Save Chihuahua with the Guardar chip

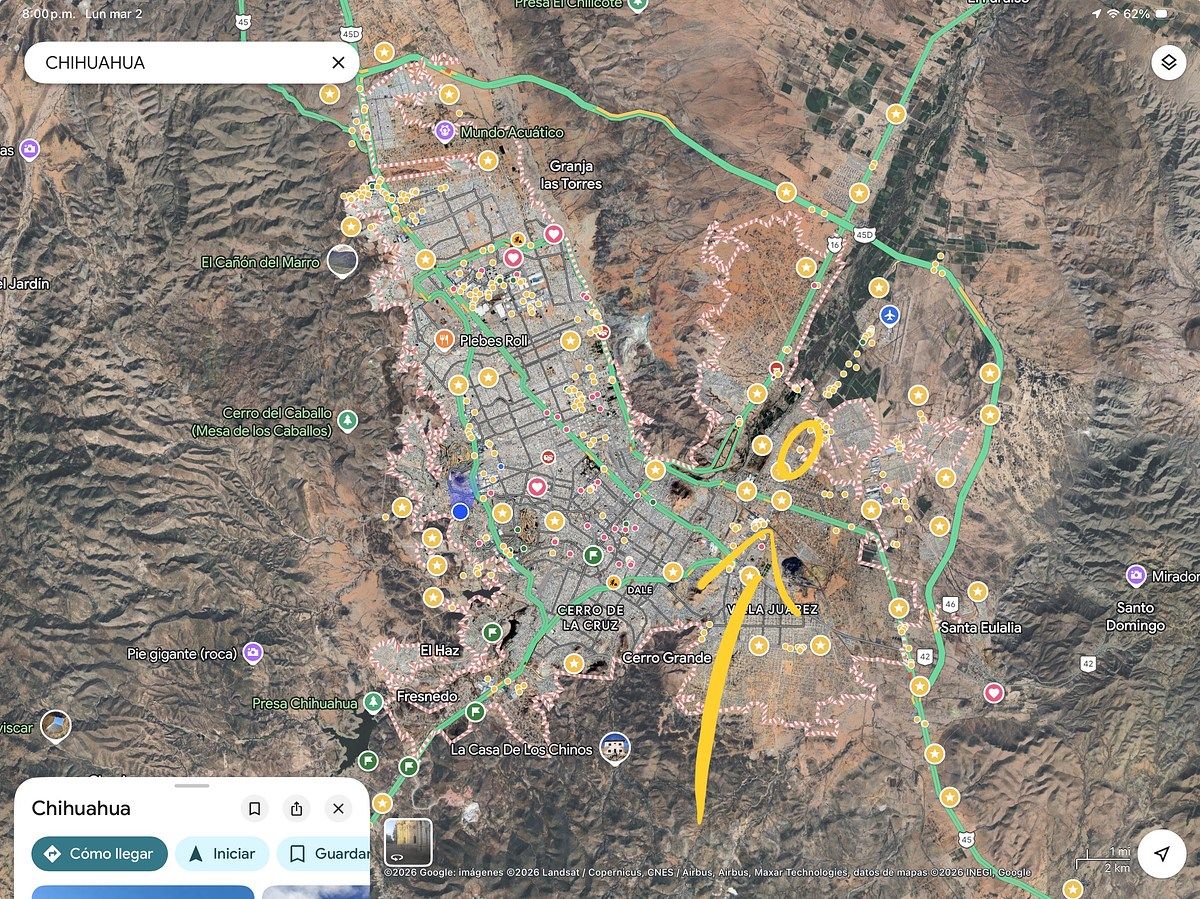[x=322, y=853]
